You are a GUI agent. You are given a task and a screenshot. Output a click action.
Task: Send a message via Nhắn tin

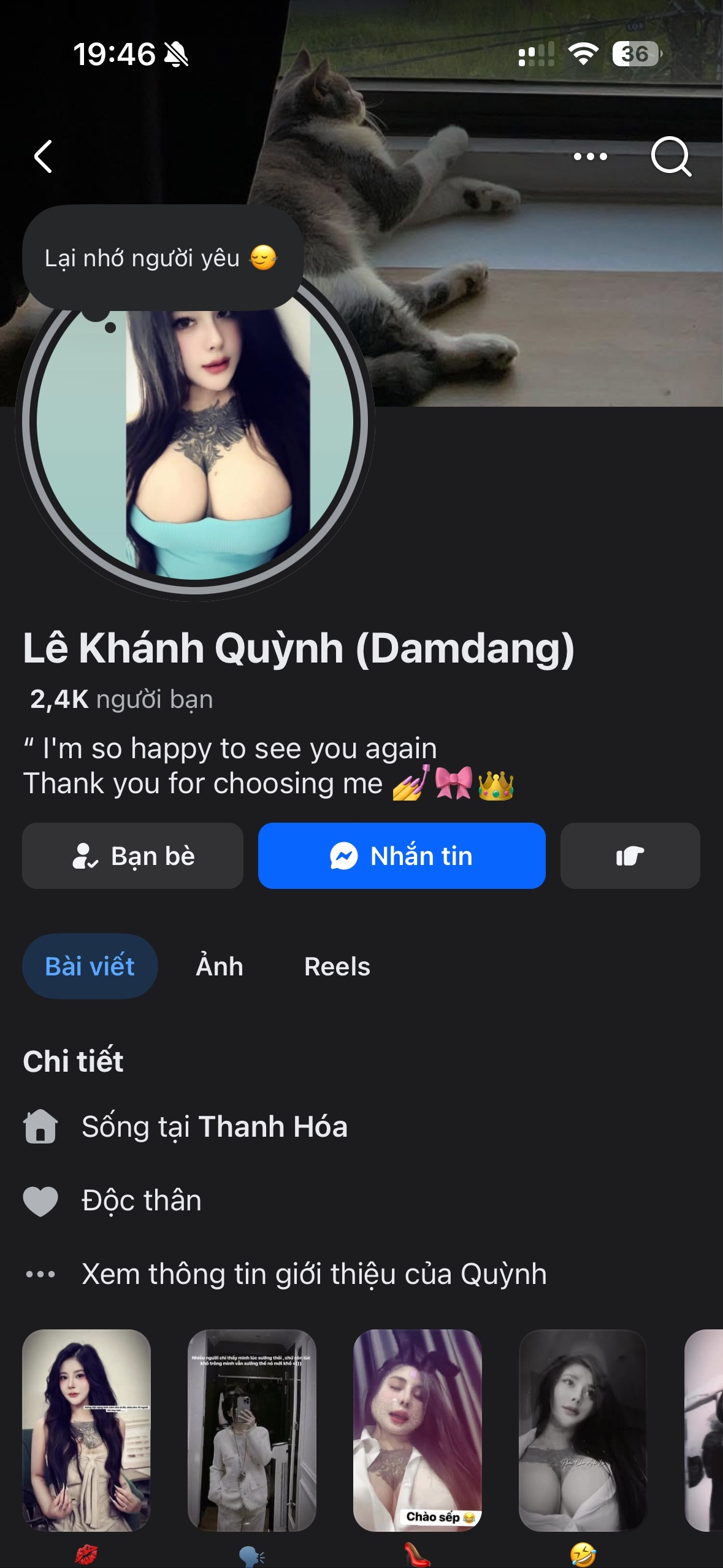pos(402,856)
